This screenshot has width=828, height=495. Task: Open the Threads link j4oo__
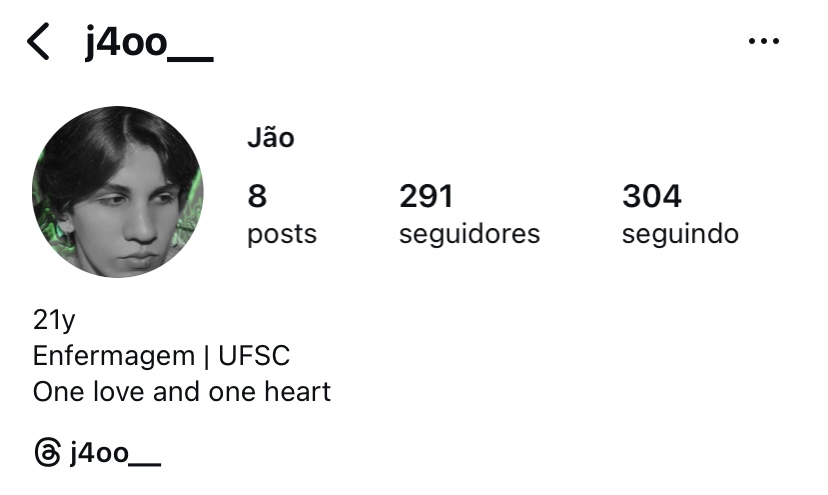(x=98, y=453)
